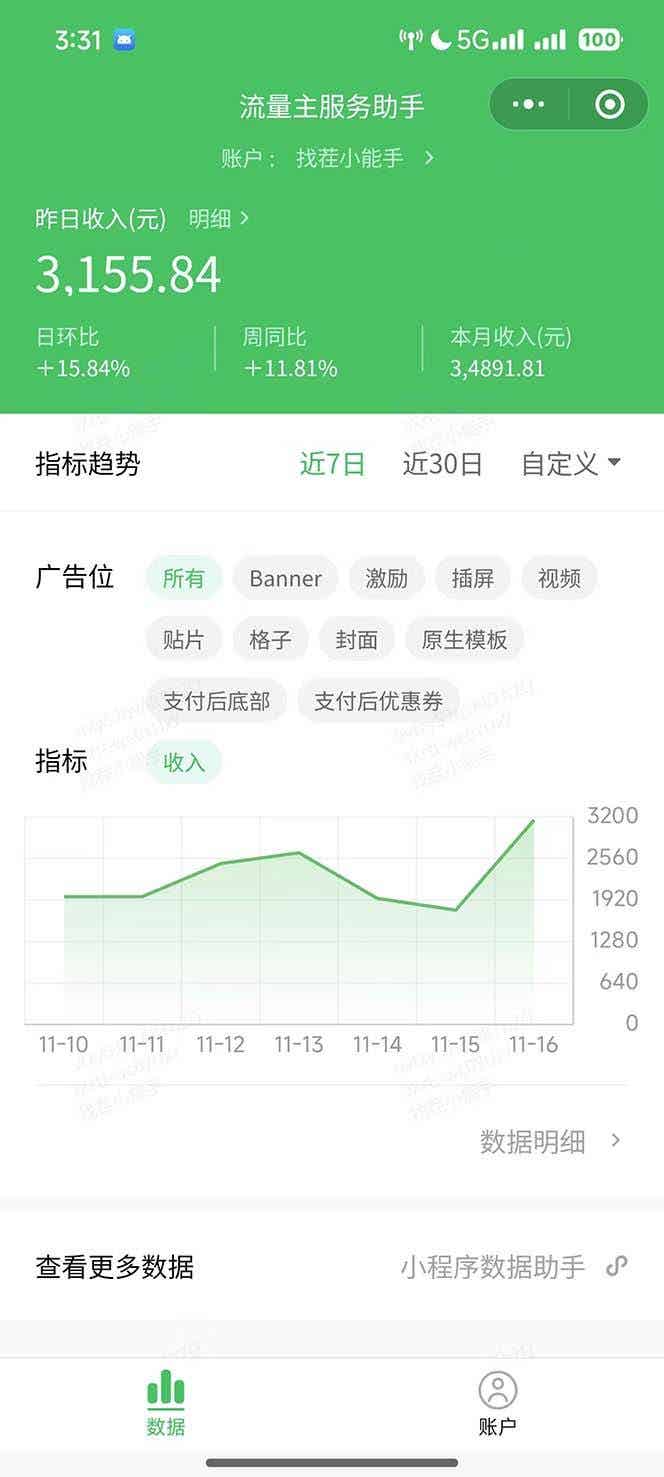Switch account from 找茬小能手
Viewport: 664px width, 1477px height.
click(363, 158)
